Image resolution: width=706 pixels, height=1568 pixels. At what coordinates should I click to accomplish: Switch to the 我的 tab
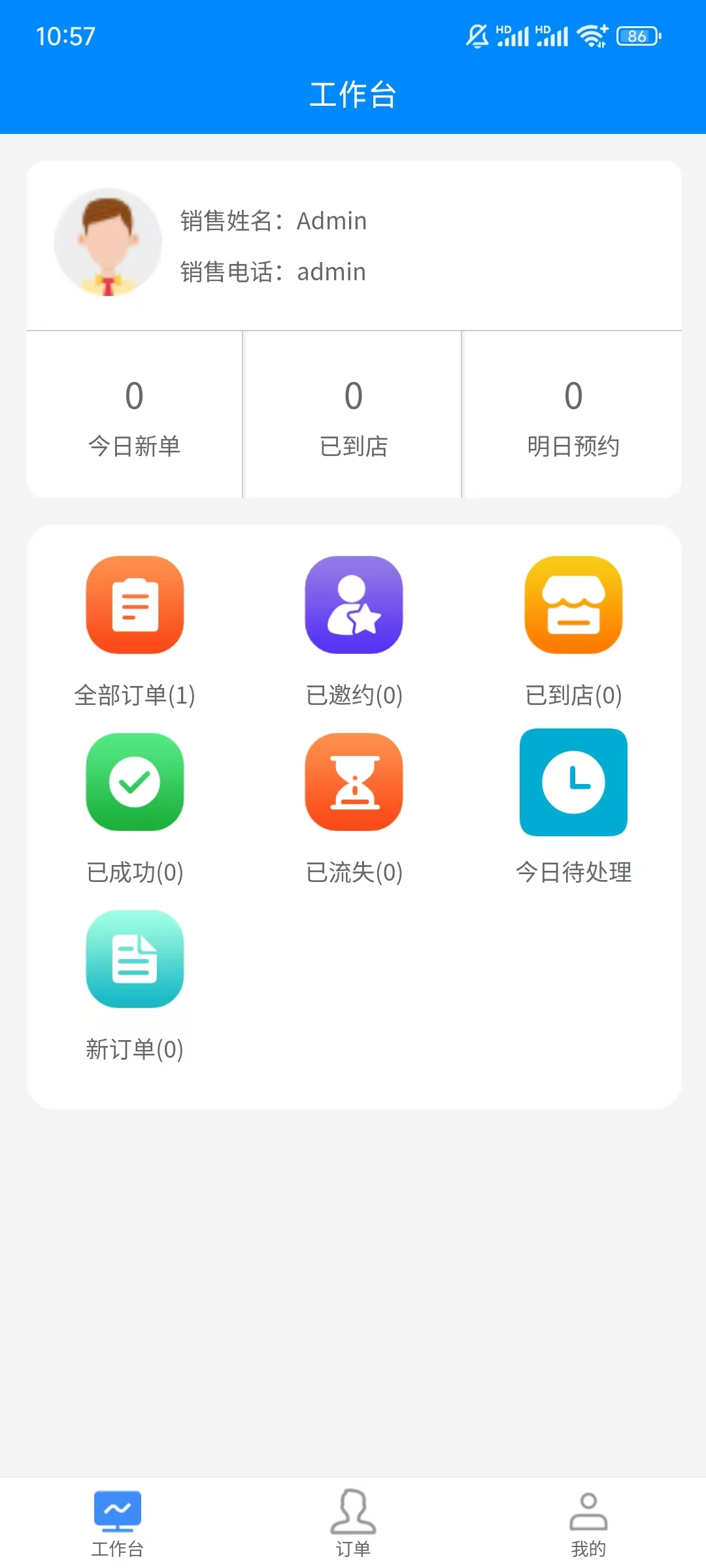(588, 1522)
